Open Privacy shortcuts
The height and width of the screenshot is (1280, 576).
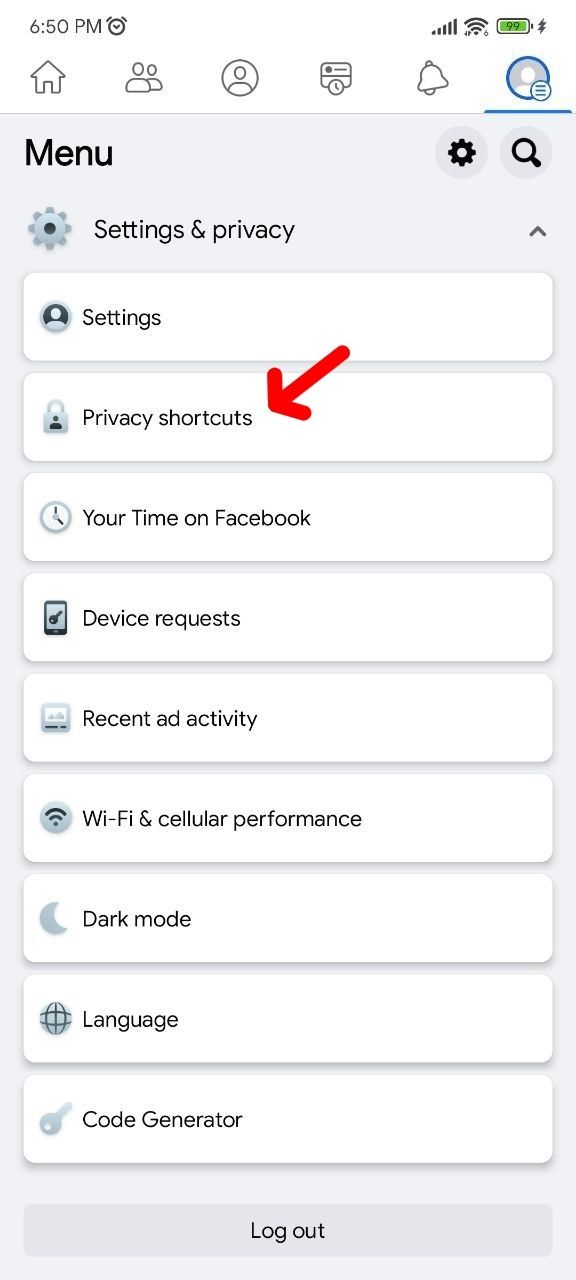(288, 417)
